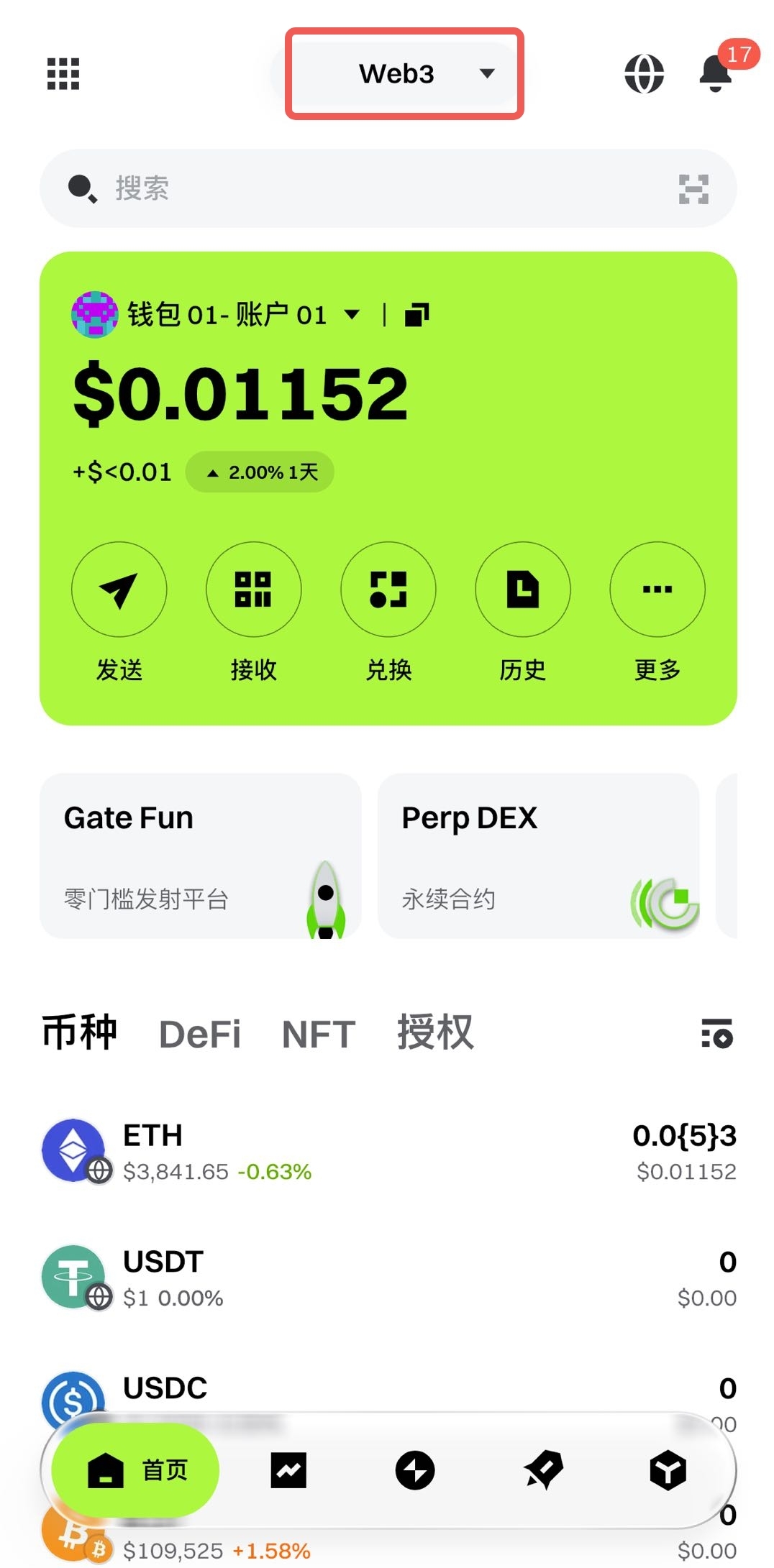Viewport: 774px width, 1568px height.
Task: View 历史 transaction history
Action: pos(523,589)
